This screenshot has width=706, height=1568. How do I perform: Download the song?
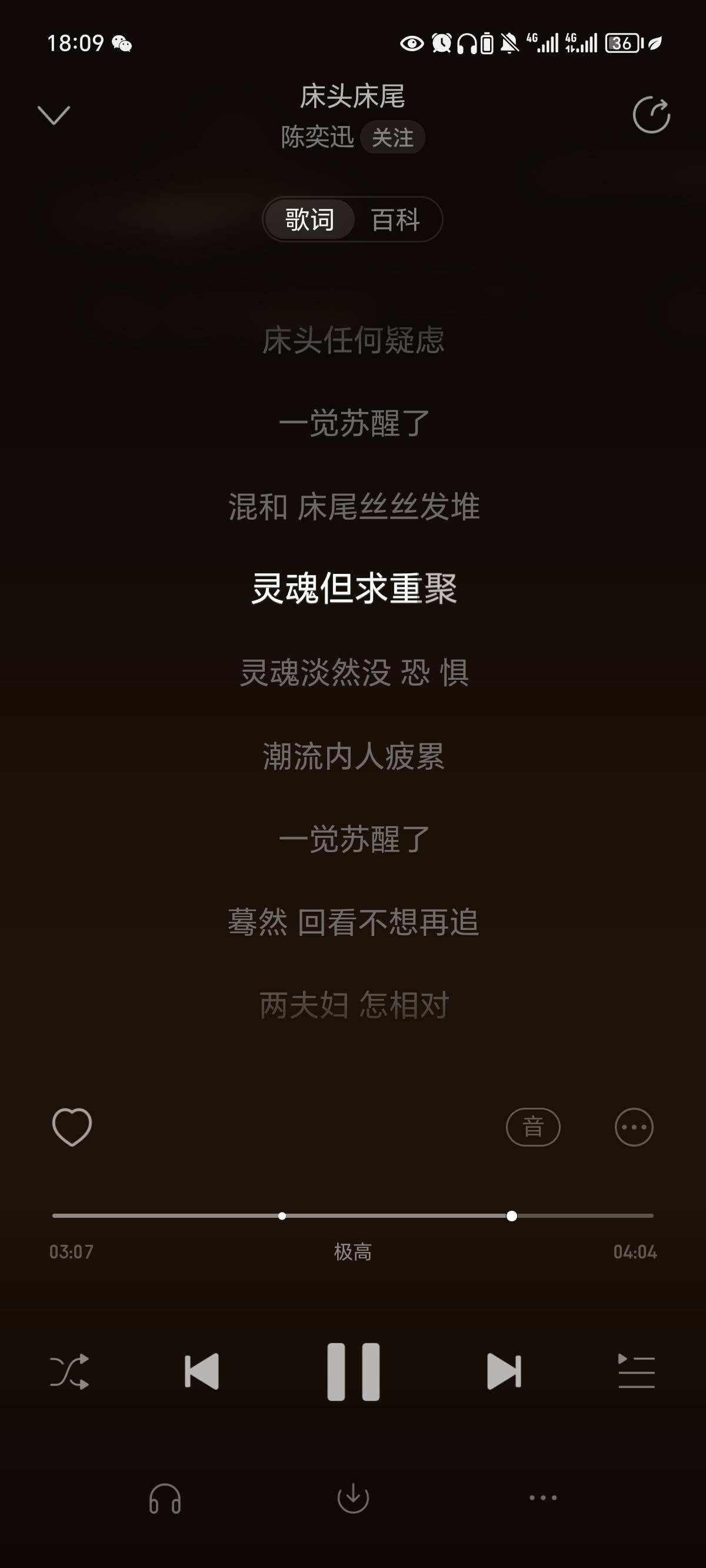pos(354,1498)
